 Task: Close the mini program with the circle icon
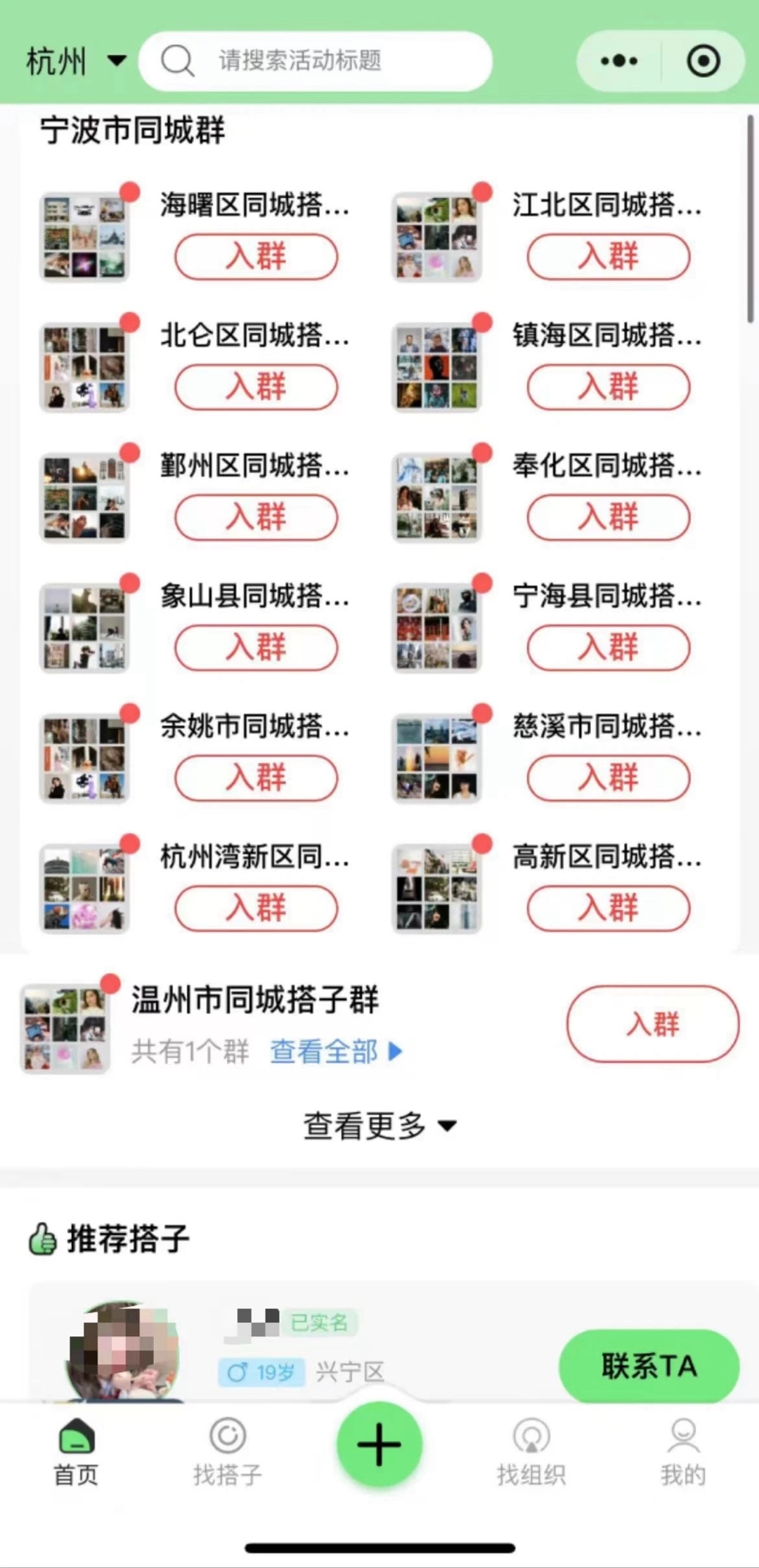click(x=703, y=61)
